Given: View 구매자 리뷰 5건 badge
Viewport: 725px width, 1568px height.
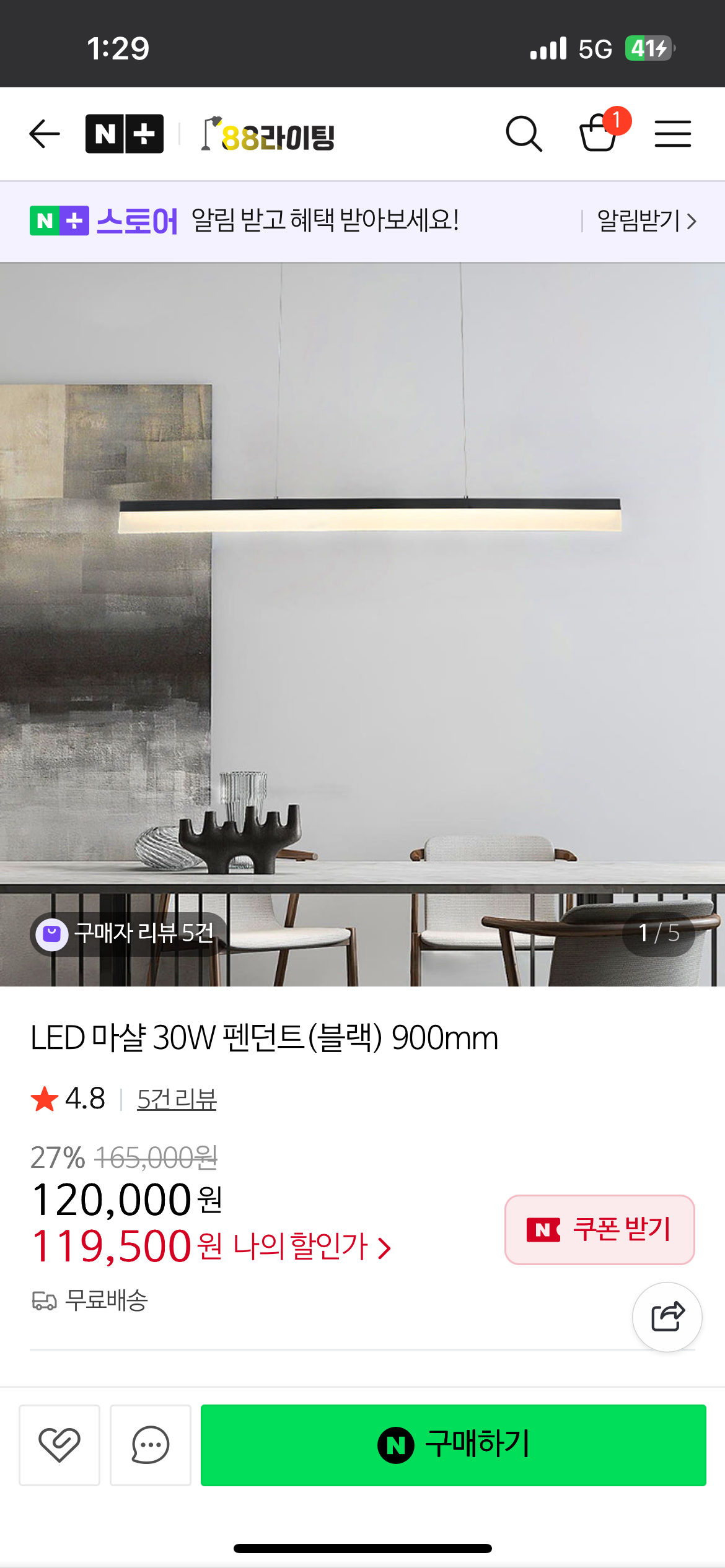Looking at the screenshot, I should (129, 933).
